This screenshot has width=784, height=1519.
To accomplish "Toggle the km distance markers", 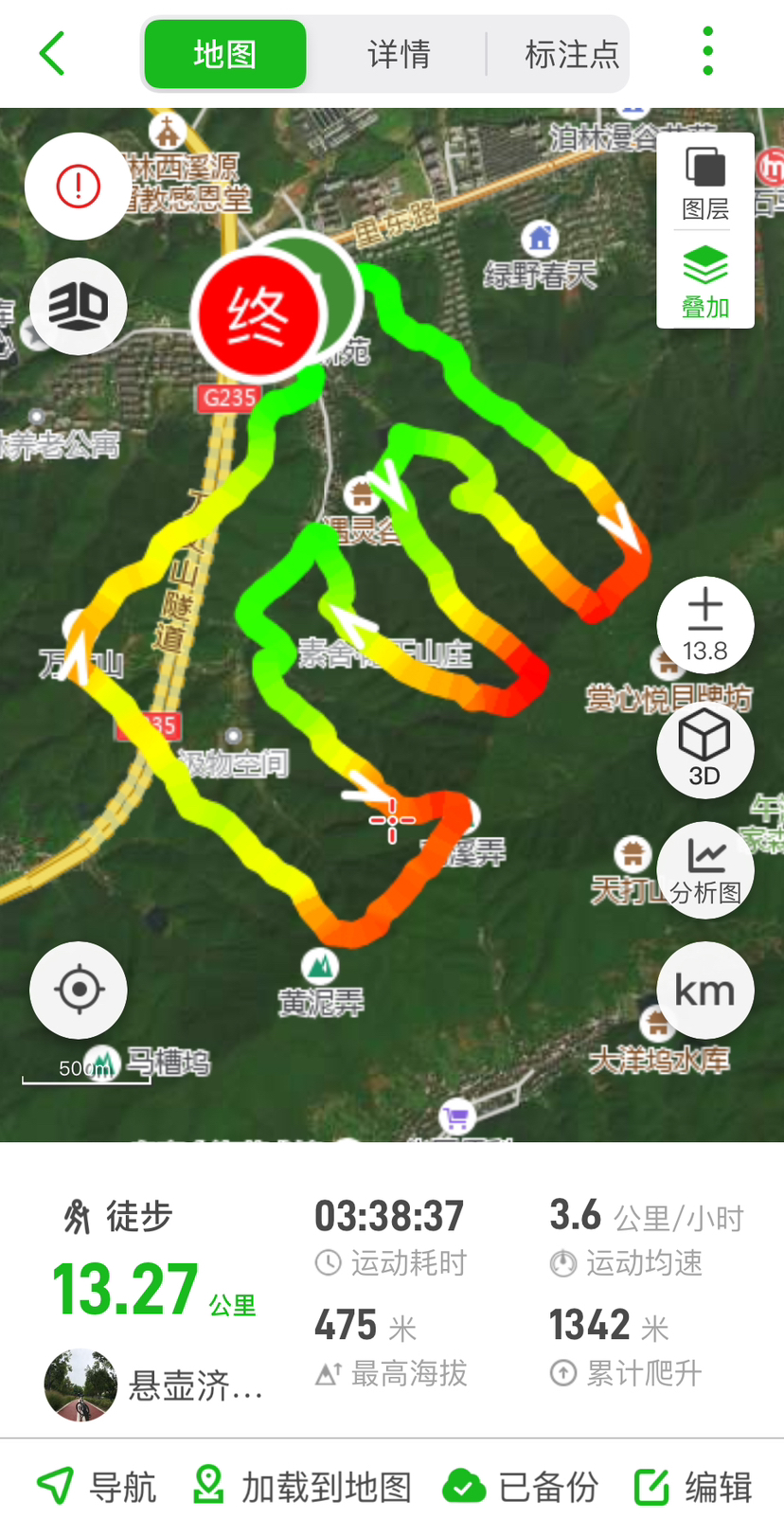I will 705,991.
